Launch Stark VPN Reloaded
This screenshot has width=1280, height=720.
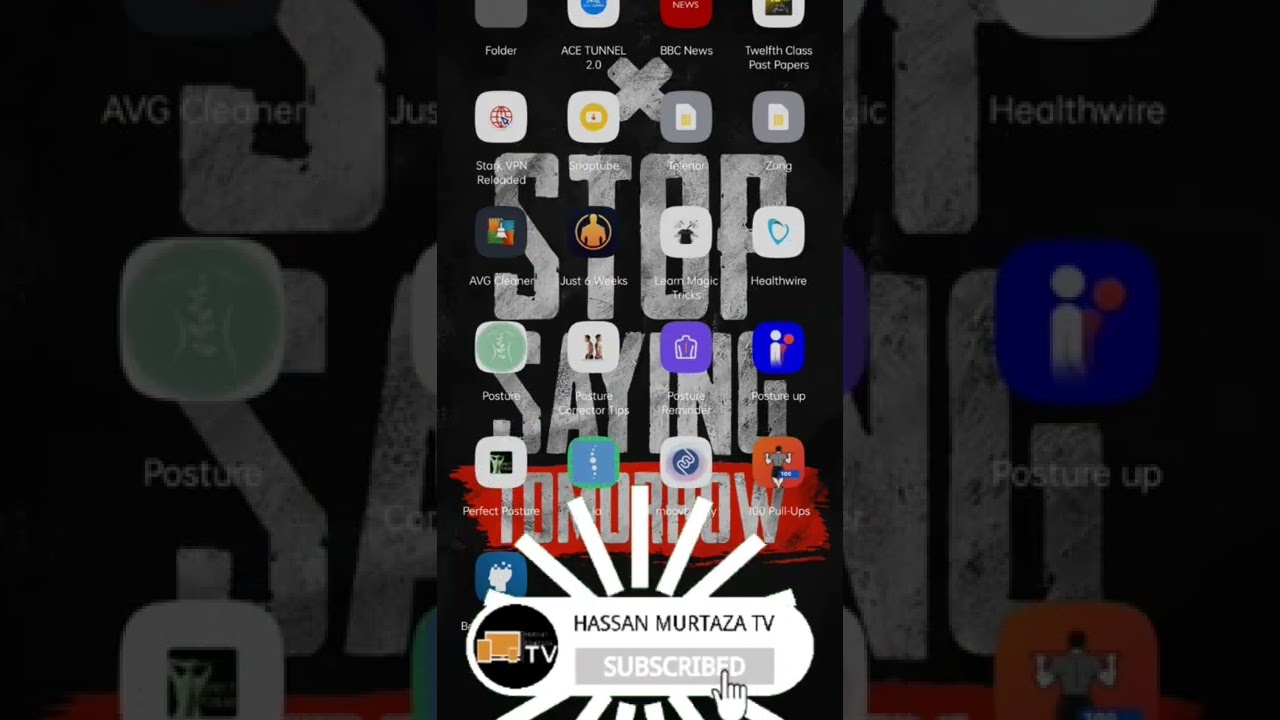(x=501, y=118)
